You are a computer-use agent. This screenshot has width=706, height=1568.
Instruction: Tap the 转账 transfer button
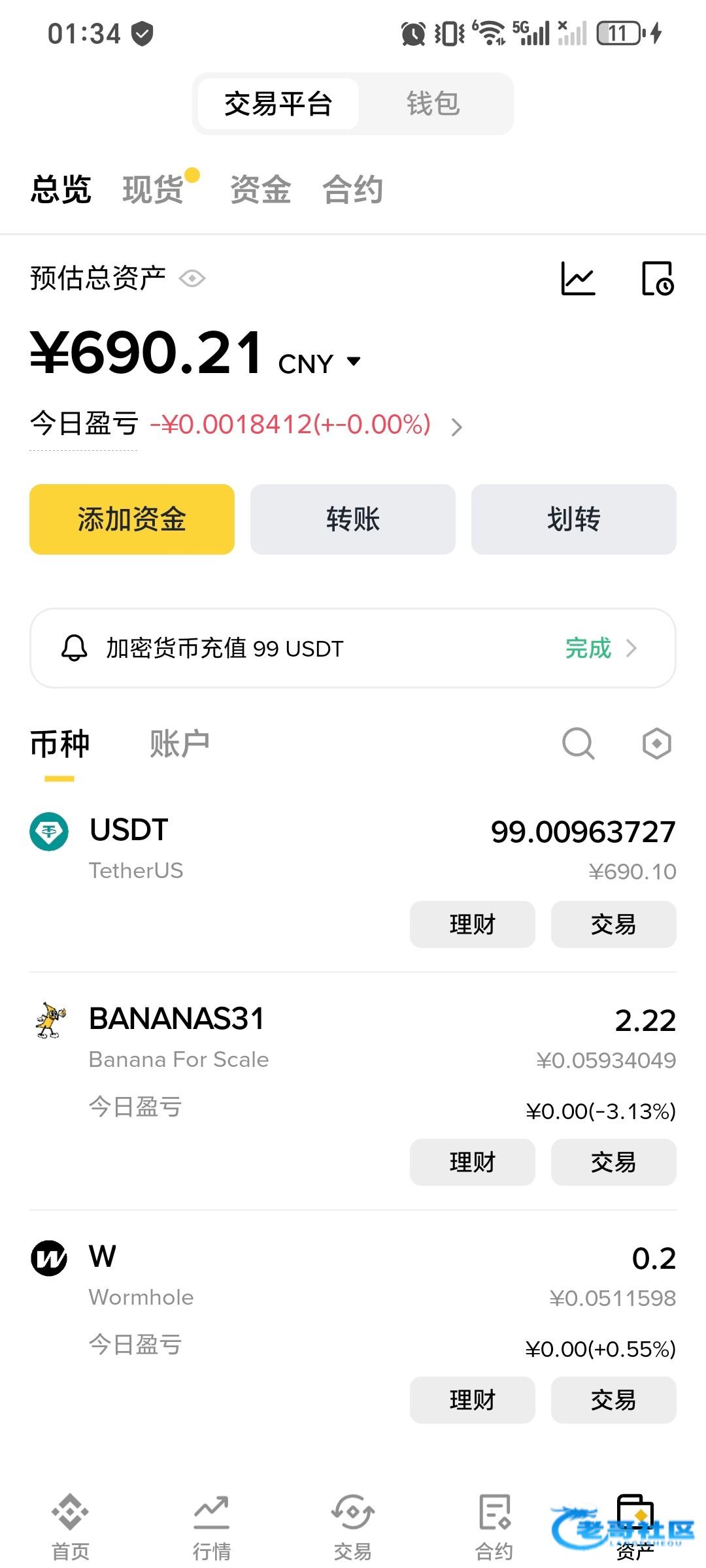pyautogui.click(x=353, y=519)
